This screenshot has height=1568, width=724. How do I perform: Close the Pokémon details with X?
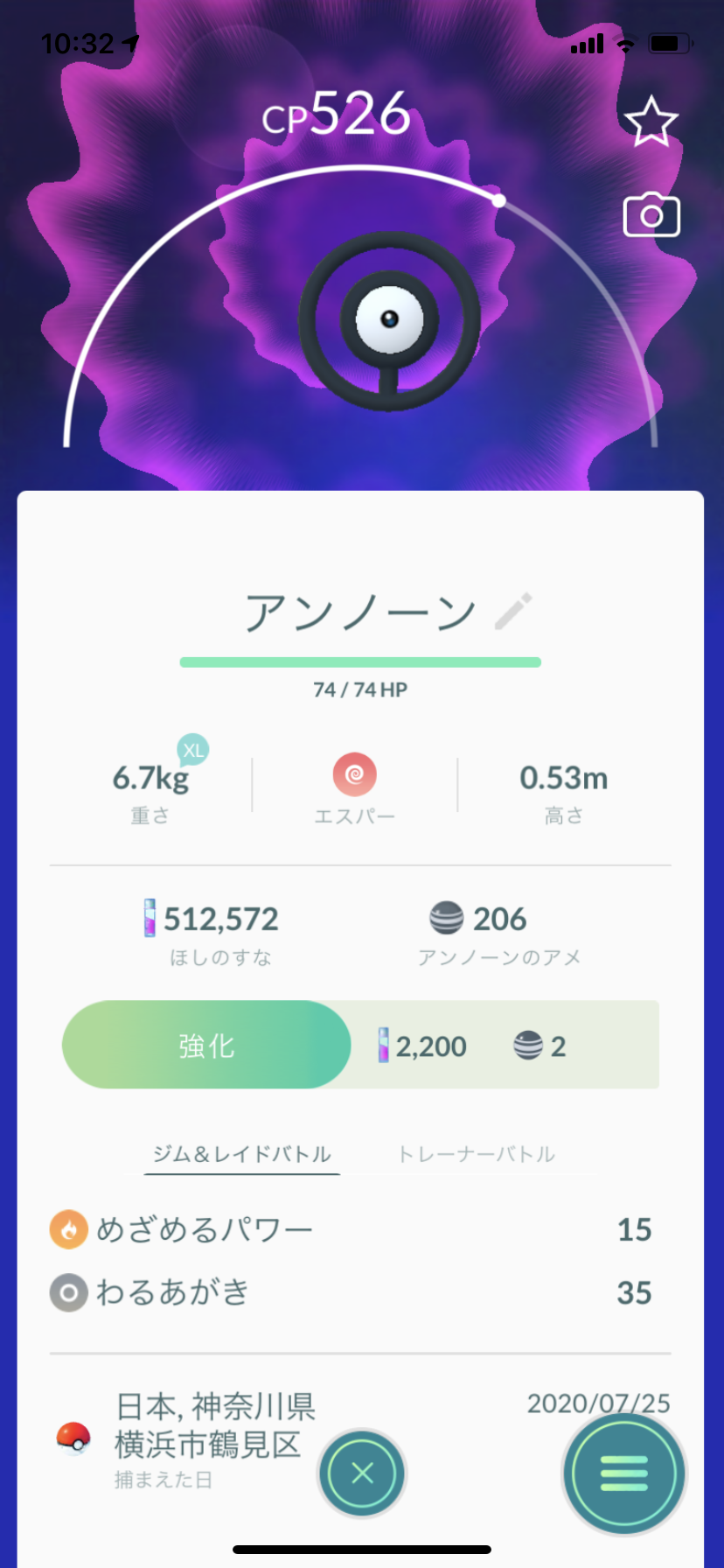click(362, 1473)
